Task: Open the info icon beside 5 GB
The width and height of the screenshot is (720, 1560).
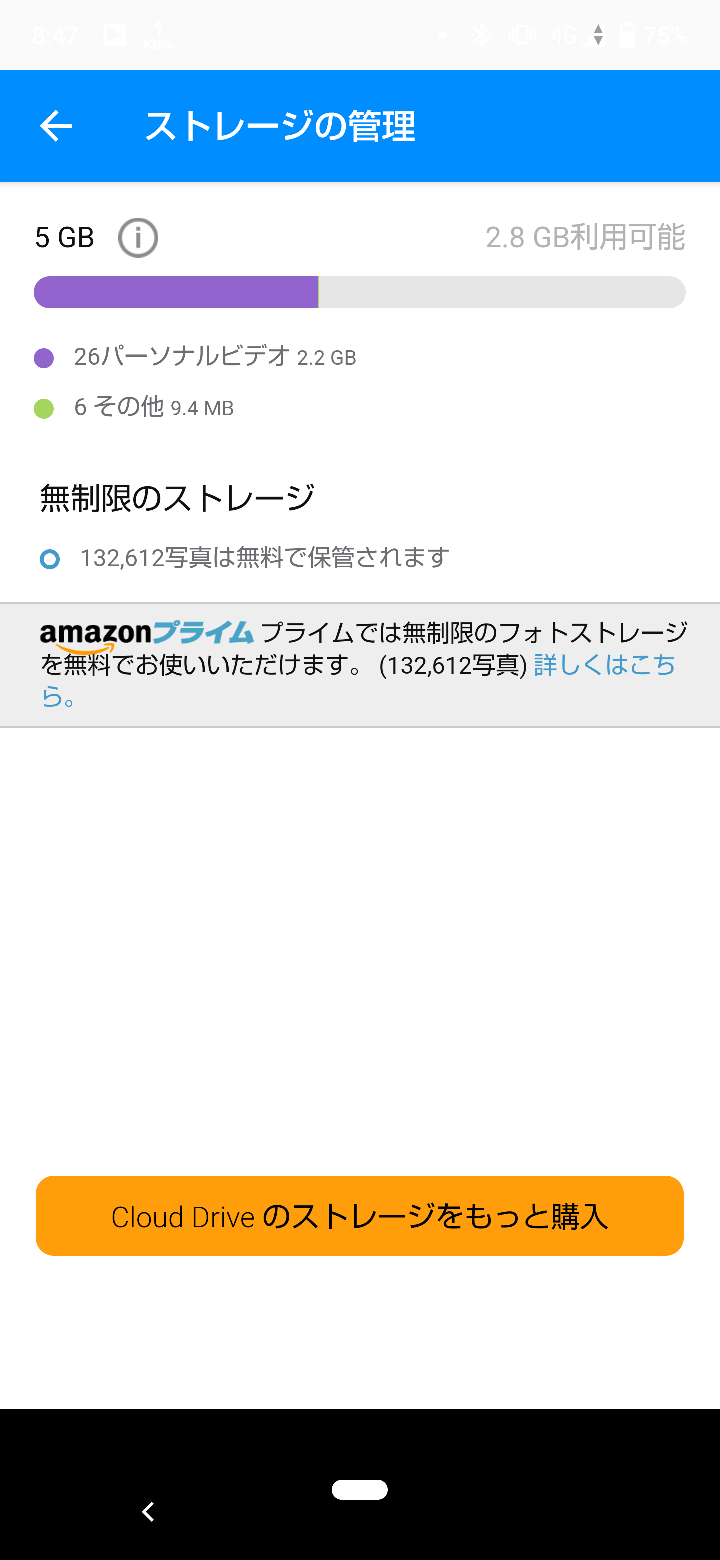Action: [x=138, y=238]
